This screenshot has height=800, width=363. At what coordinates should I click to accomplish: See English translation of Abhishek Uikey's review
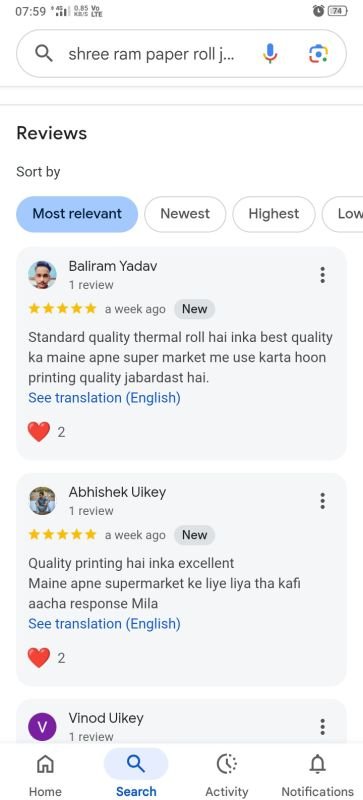[x=104, y=623]
